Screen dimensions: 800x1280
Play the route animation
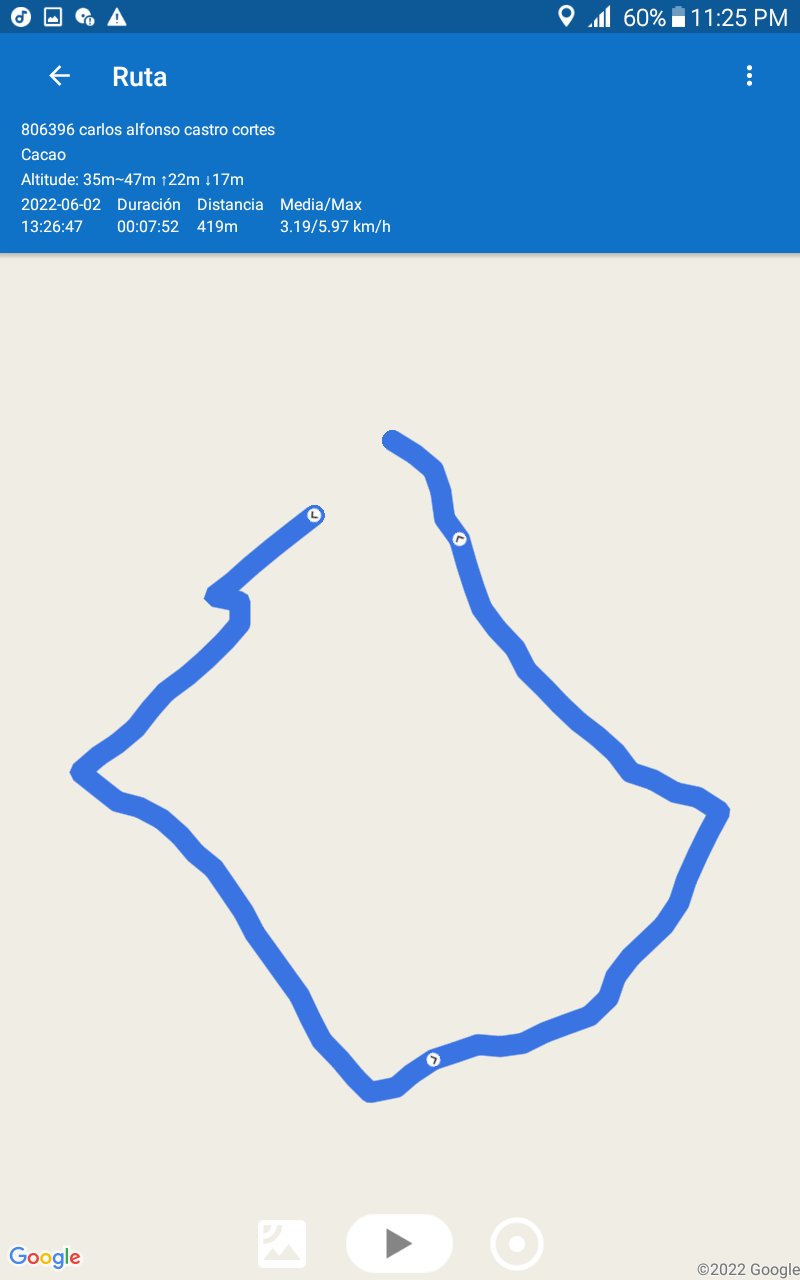(399, 1243)
